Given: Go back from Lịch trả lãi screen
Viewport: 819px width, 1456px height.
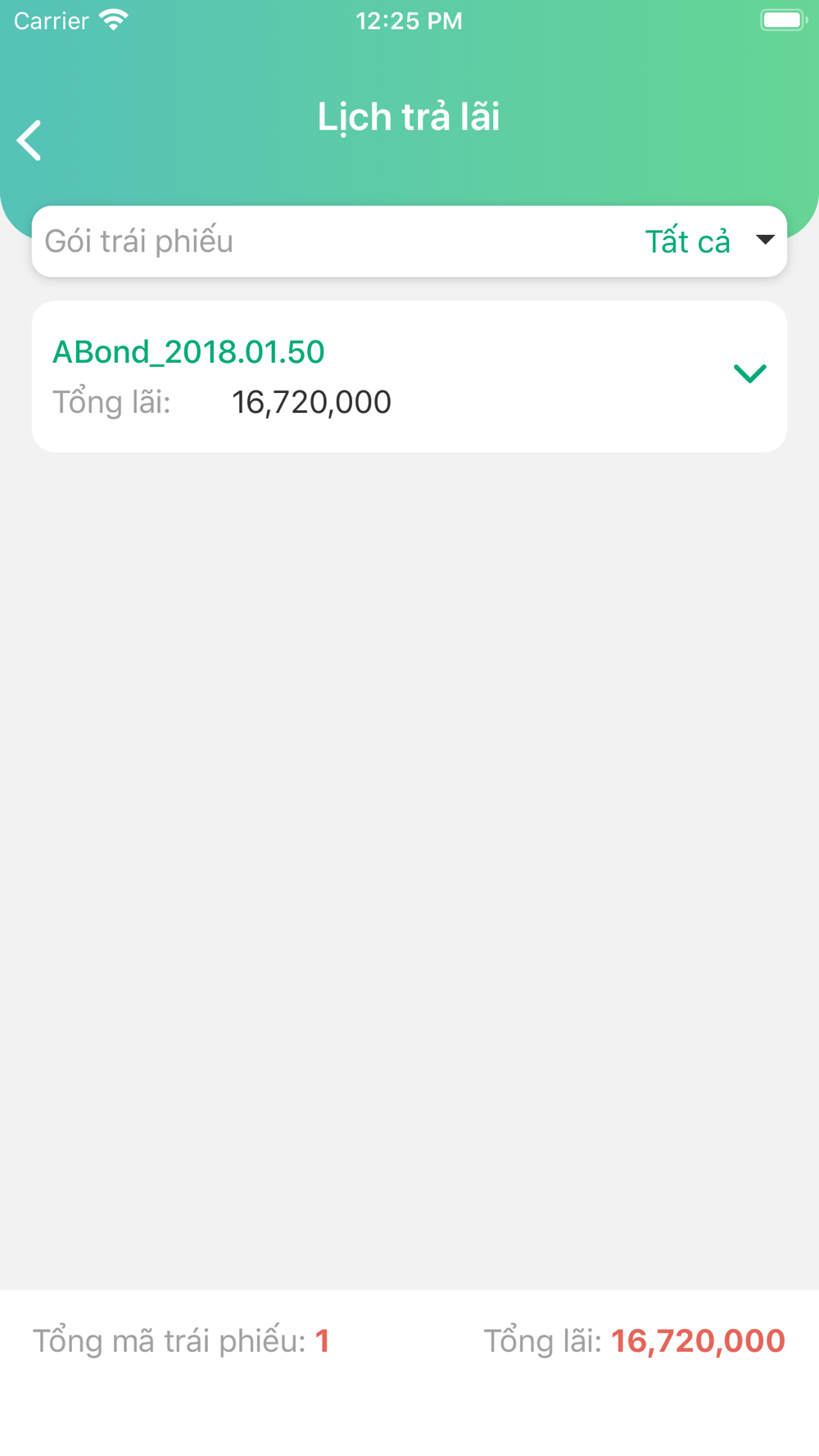Looking at the screenshot, I should [29, 140].
